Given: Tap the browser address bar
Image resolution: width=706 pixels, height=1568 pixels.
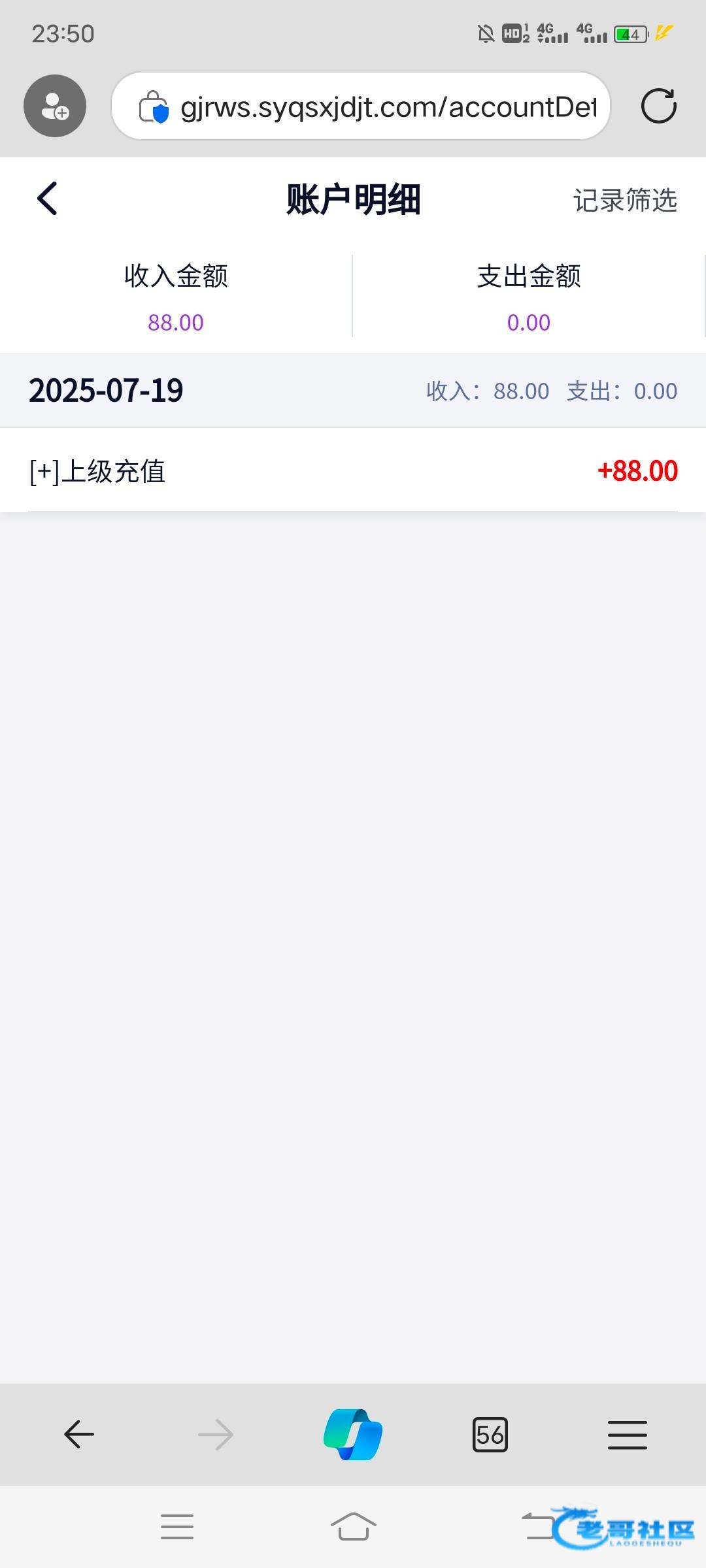Looking at the screenshot, I should click(361, 106).
